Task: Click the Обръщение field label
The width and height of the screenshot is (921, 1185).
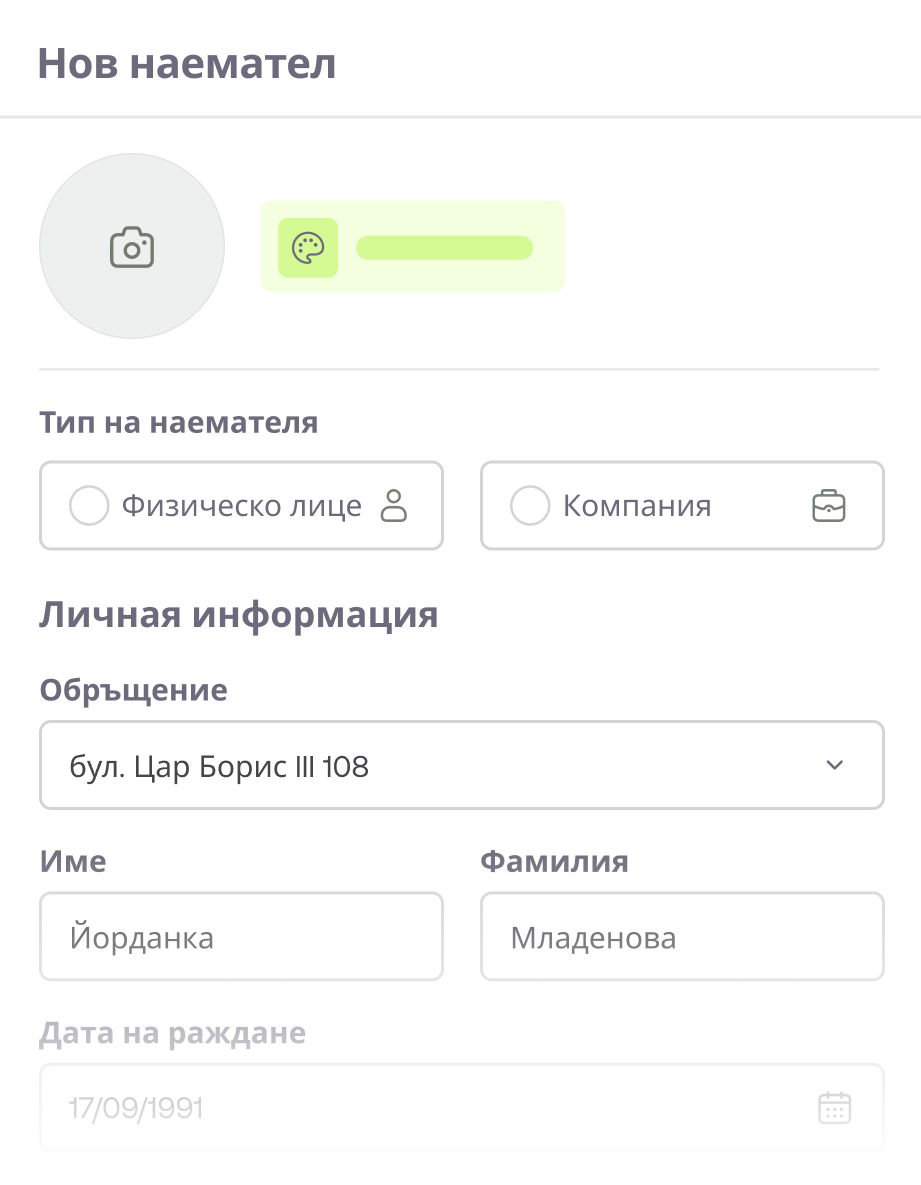Action: pyautogui.click(x=132, y=689)
